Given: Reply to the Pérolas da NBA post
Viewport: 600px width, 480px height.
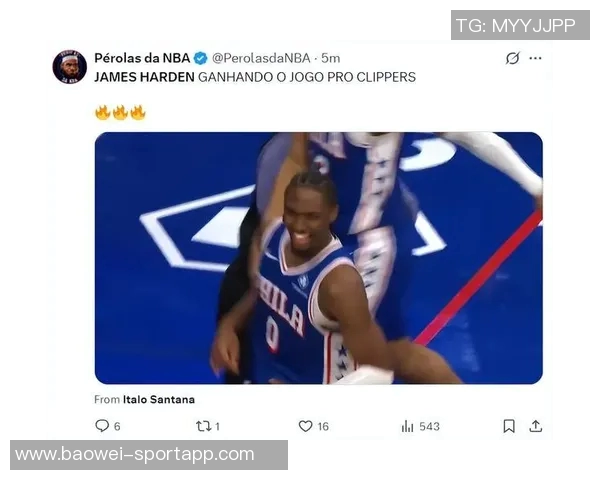Looking at the screenshot, I should coord(102,426).
